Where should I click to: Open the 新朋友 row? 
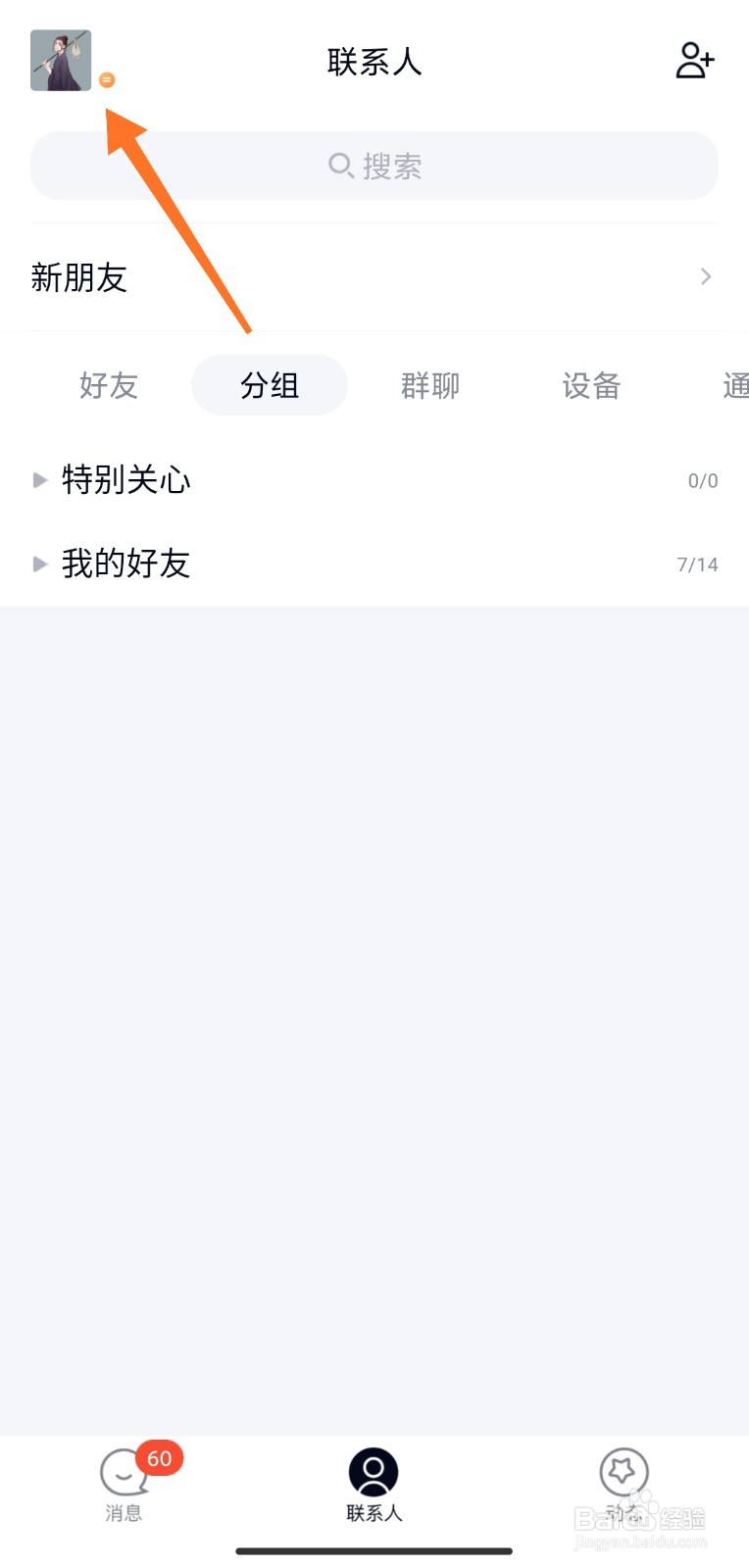point(374,277)
